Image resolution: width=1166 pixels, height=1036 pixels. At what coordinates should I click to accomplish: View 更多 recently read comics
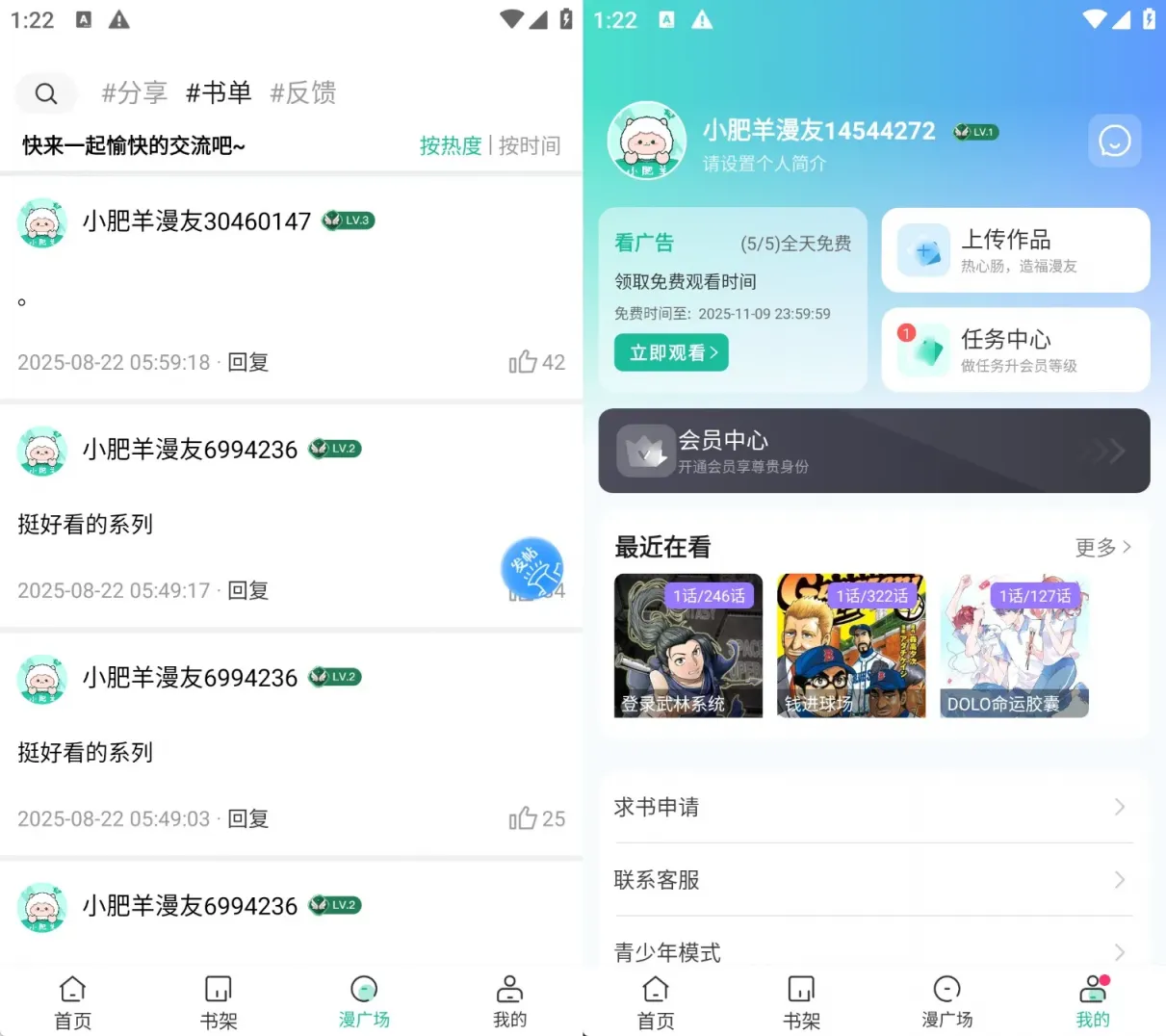pyautogui.click(x=1102, y=548)
